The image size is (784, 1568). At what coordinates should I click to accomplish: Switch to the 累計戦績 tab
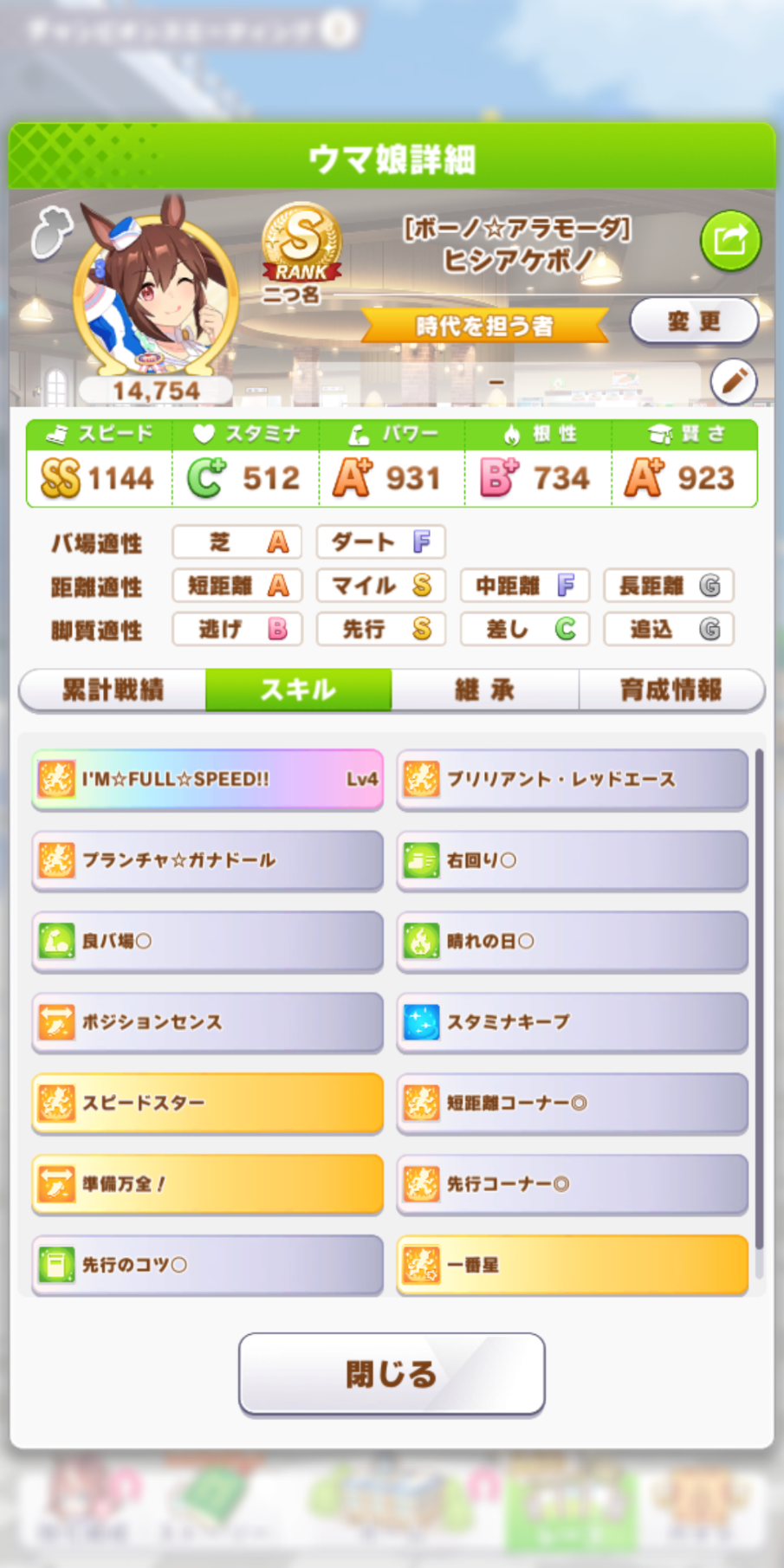tap(113, 690)
